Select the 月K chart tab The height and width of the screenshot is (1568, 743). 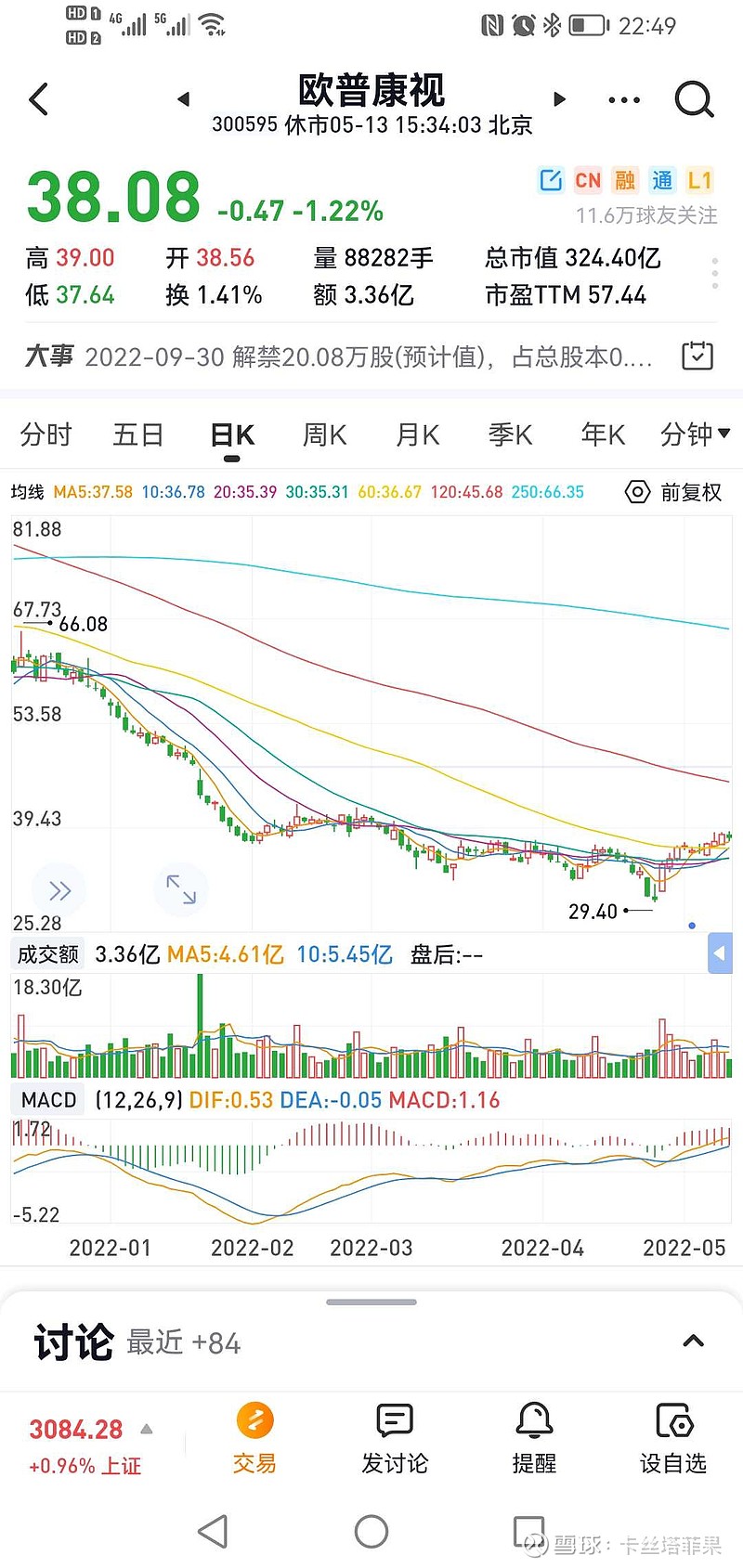(417, 434)
